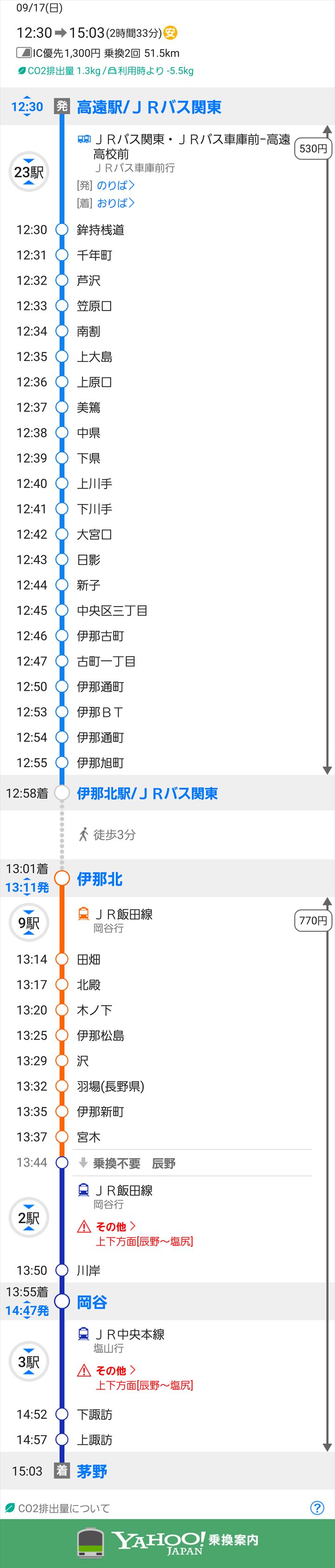This screenshot has height=1568, width=335.
Task: View その他 alert under JR飯田線
Action: point(115,1227)
